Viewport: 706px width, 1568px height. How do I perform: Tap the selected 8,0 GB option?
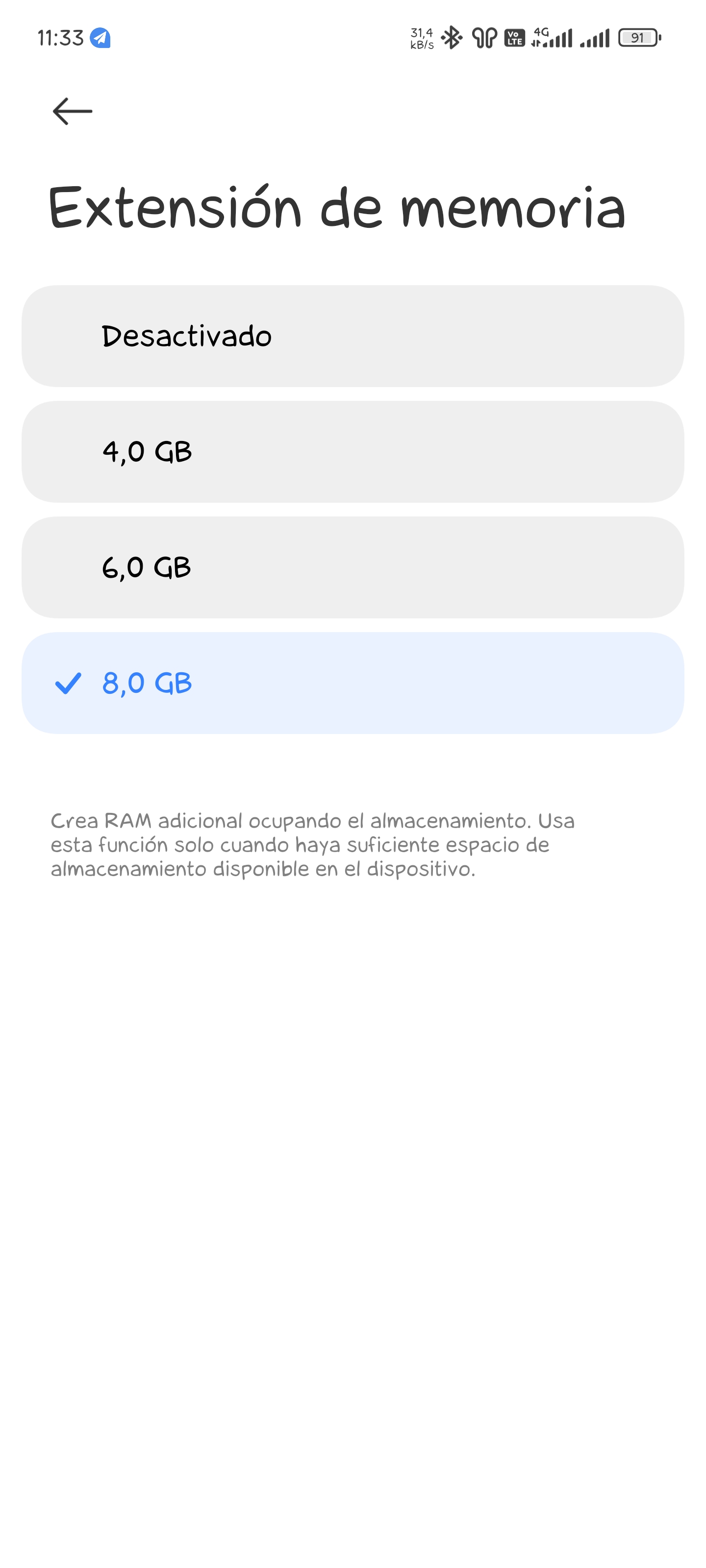[353, 683]
